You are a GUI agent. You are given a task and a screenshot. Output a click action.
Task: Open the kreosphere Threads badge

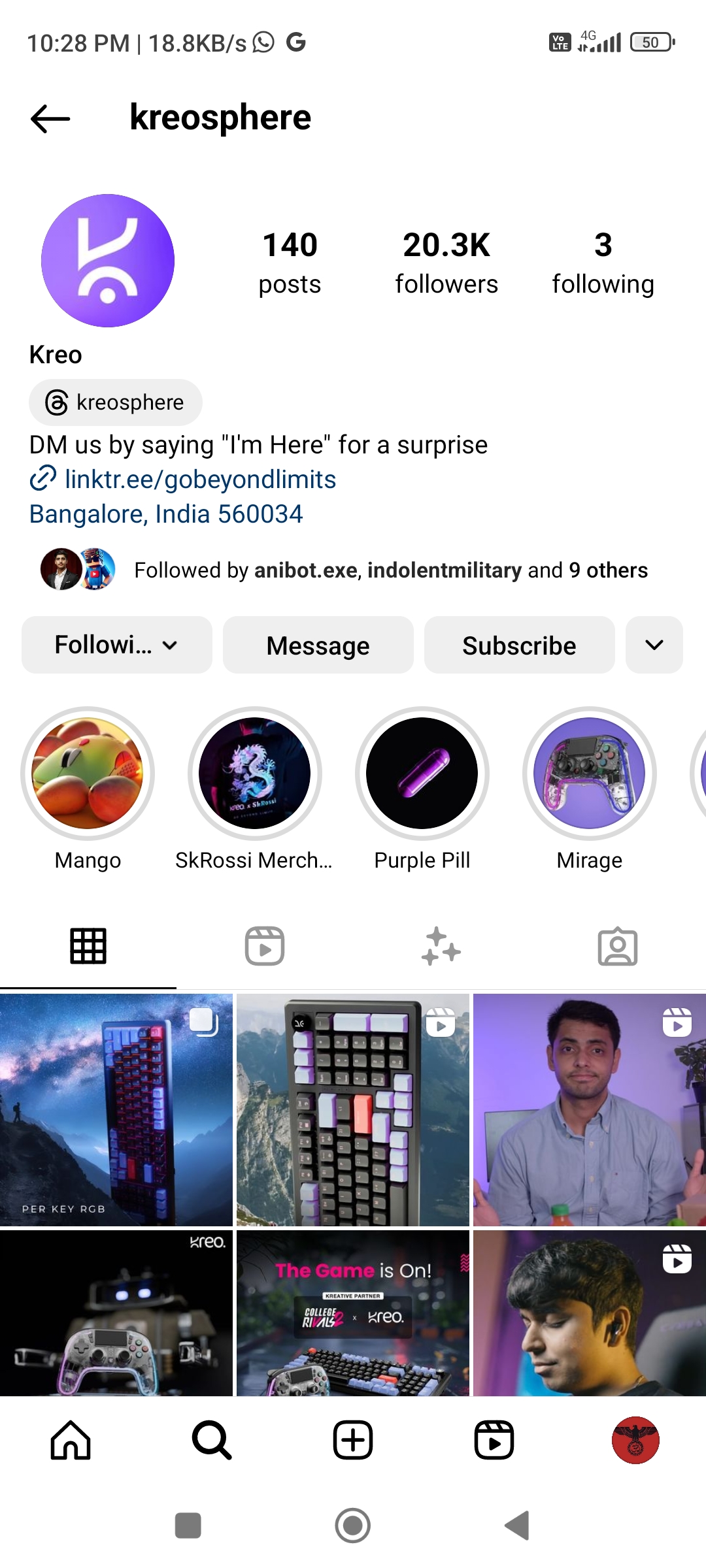[x=116, y=402]
